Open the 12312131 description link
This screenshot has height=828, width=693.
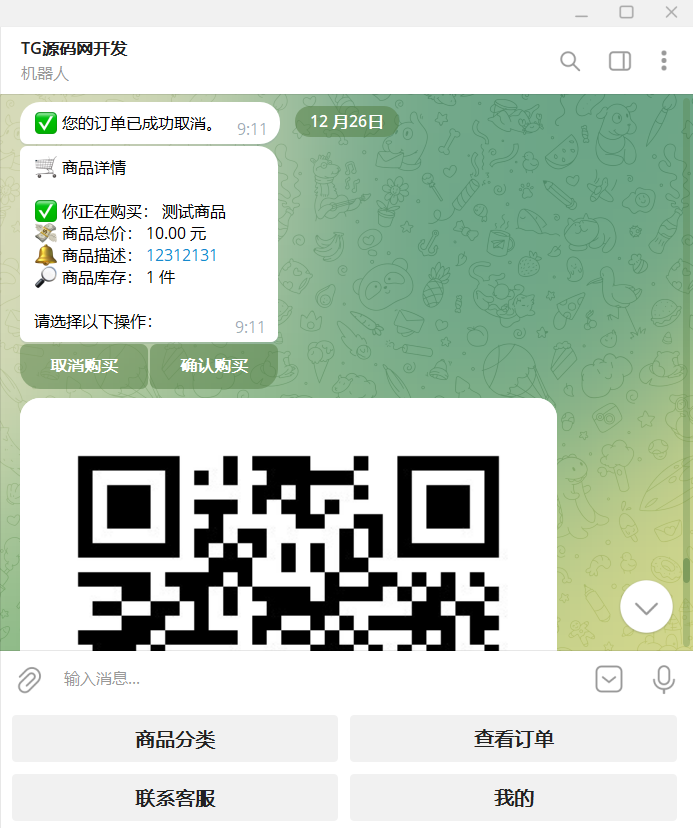(x=181, y=255)
